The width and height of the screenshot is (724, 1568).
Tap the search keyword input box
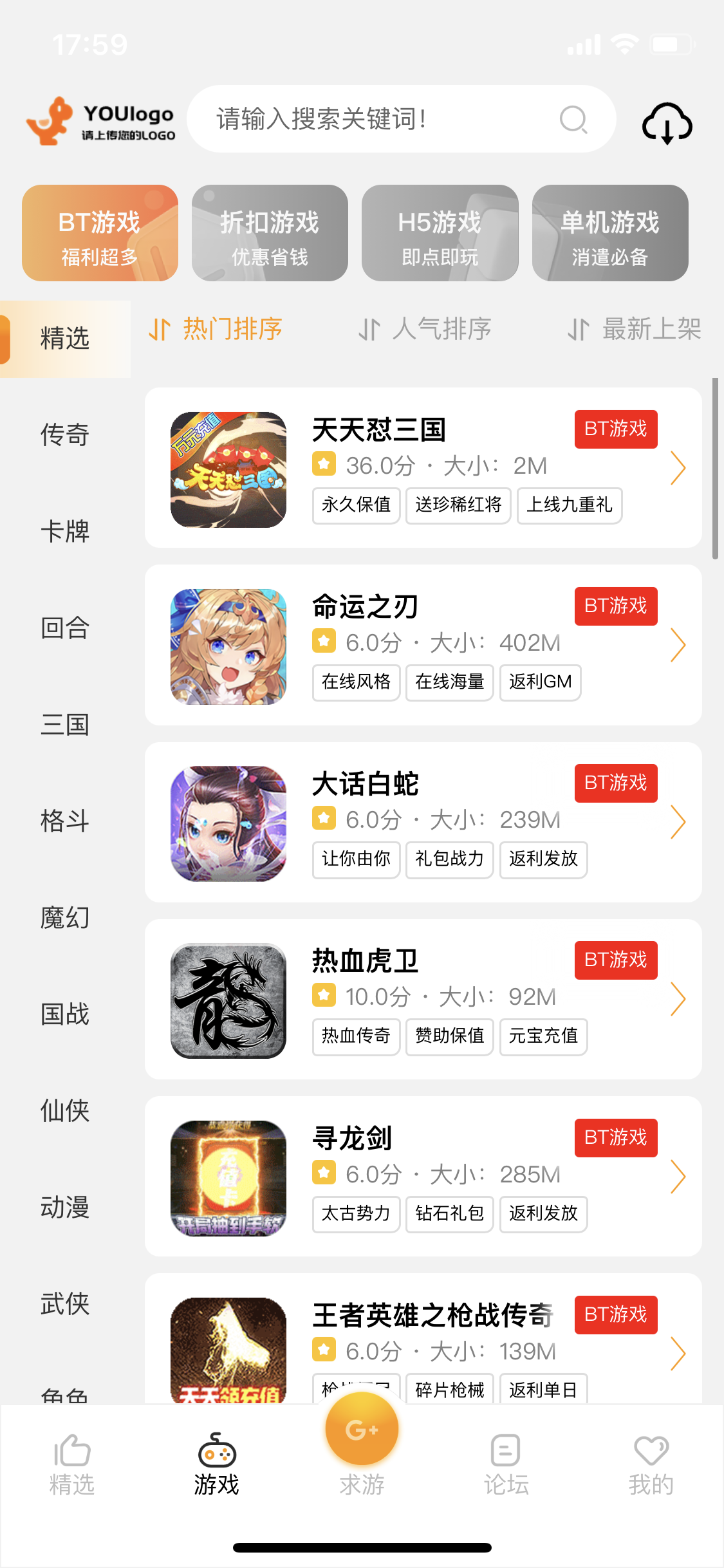386,119
